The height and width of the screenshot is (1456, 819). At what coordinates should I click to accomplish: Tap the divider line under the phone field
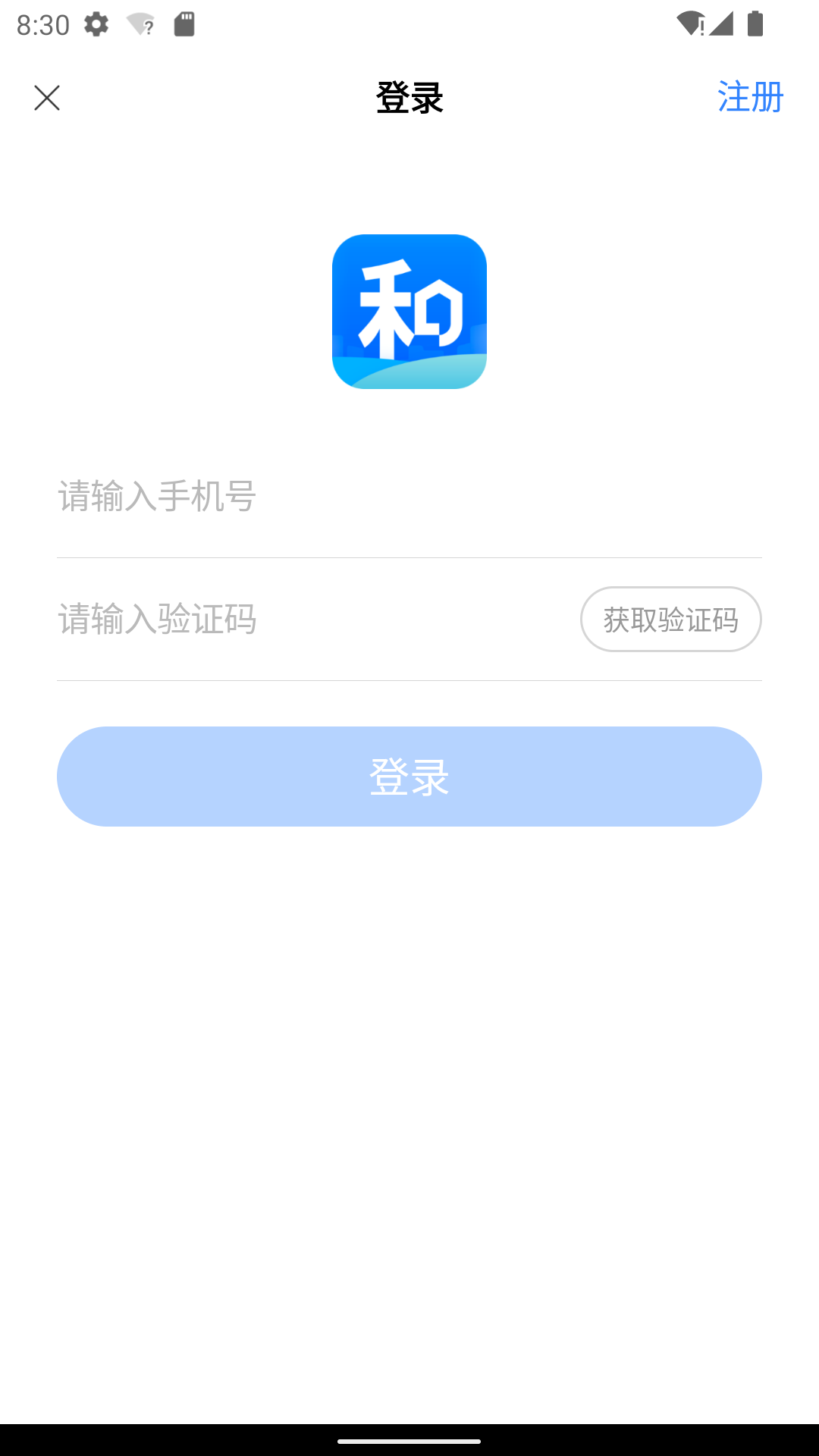[x=409, y=557]
